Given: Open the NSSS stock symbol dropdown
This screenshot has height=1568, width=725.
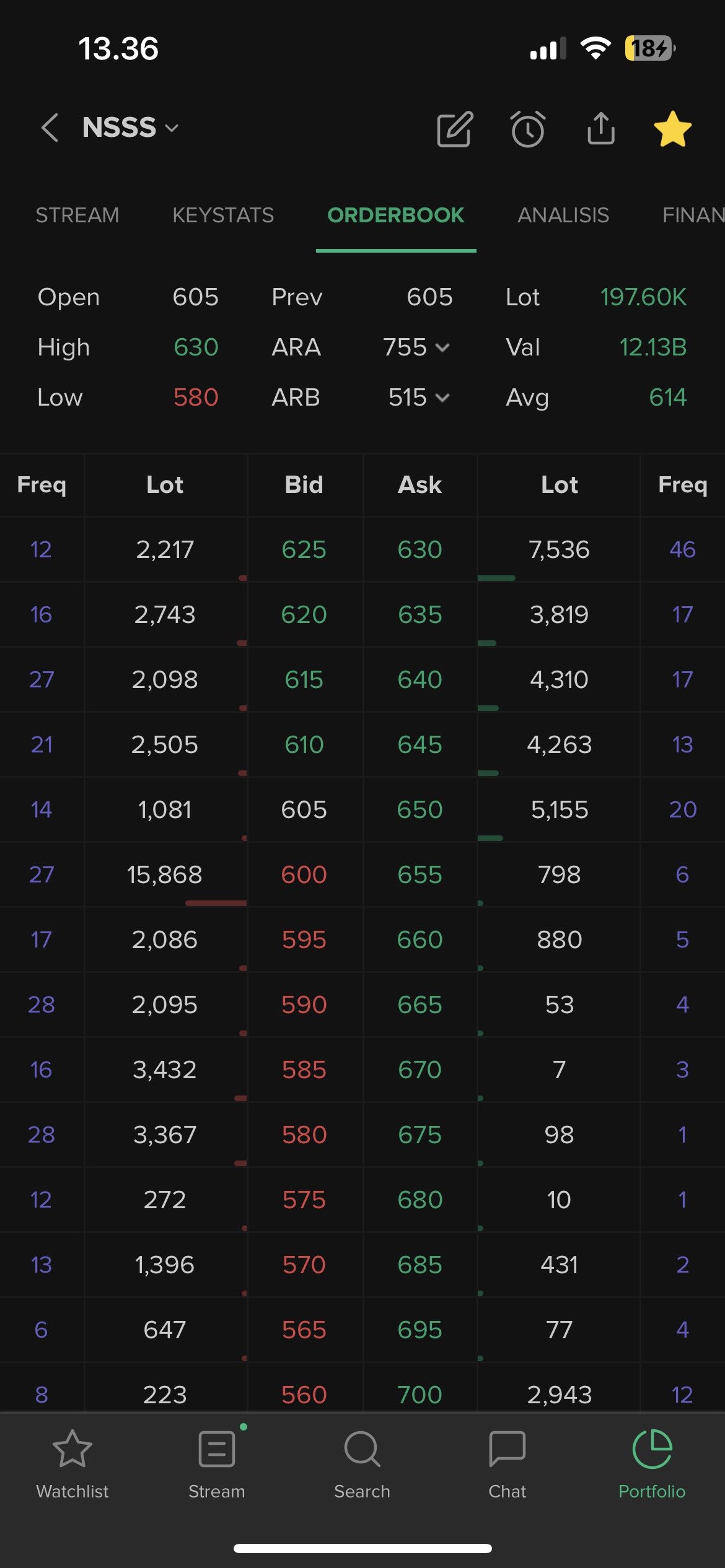Looking at the screenshot, I should (x=131, y=128).
